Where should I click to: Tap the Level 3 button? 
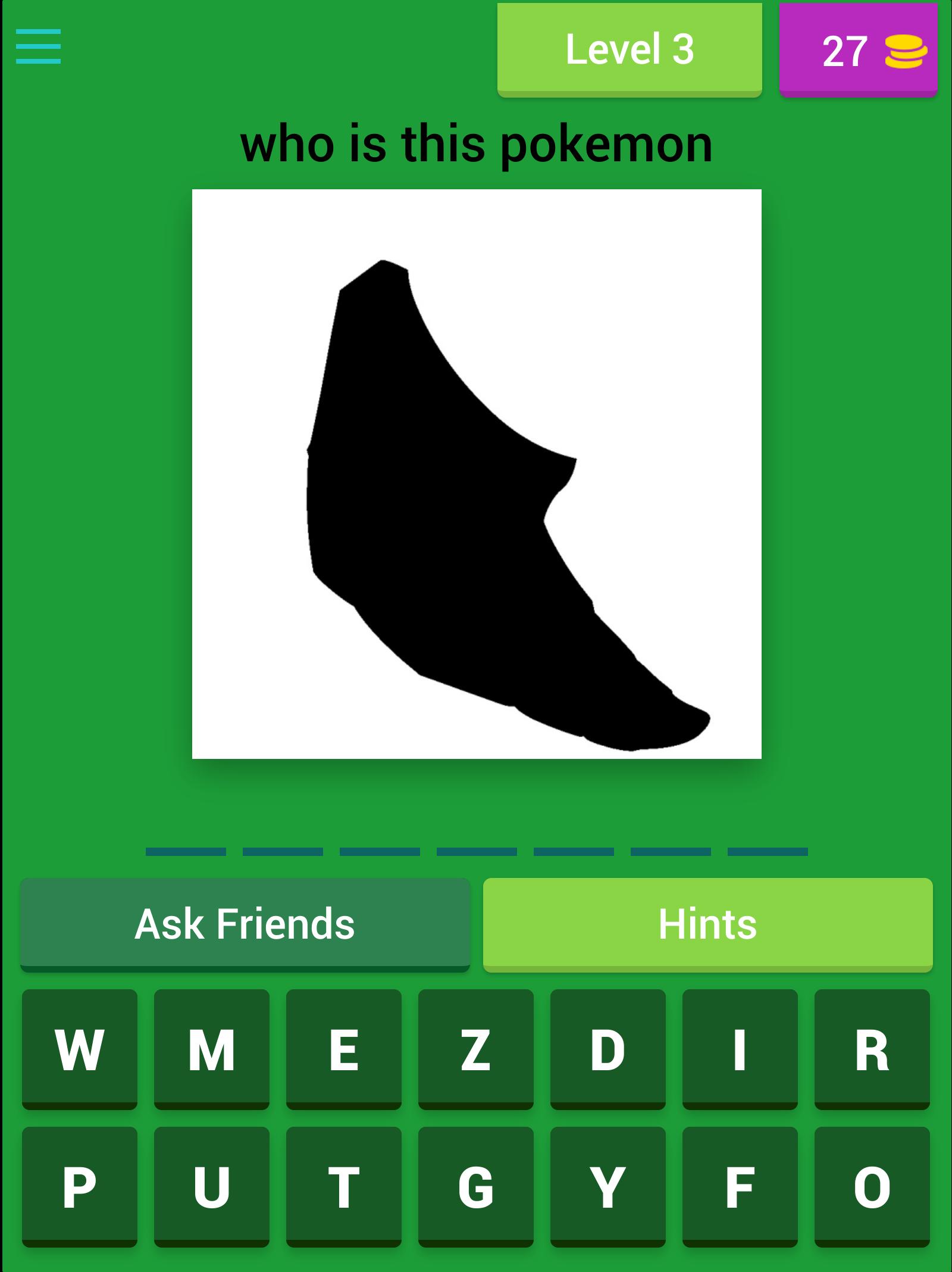coord(630,49)
